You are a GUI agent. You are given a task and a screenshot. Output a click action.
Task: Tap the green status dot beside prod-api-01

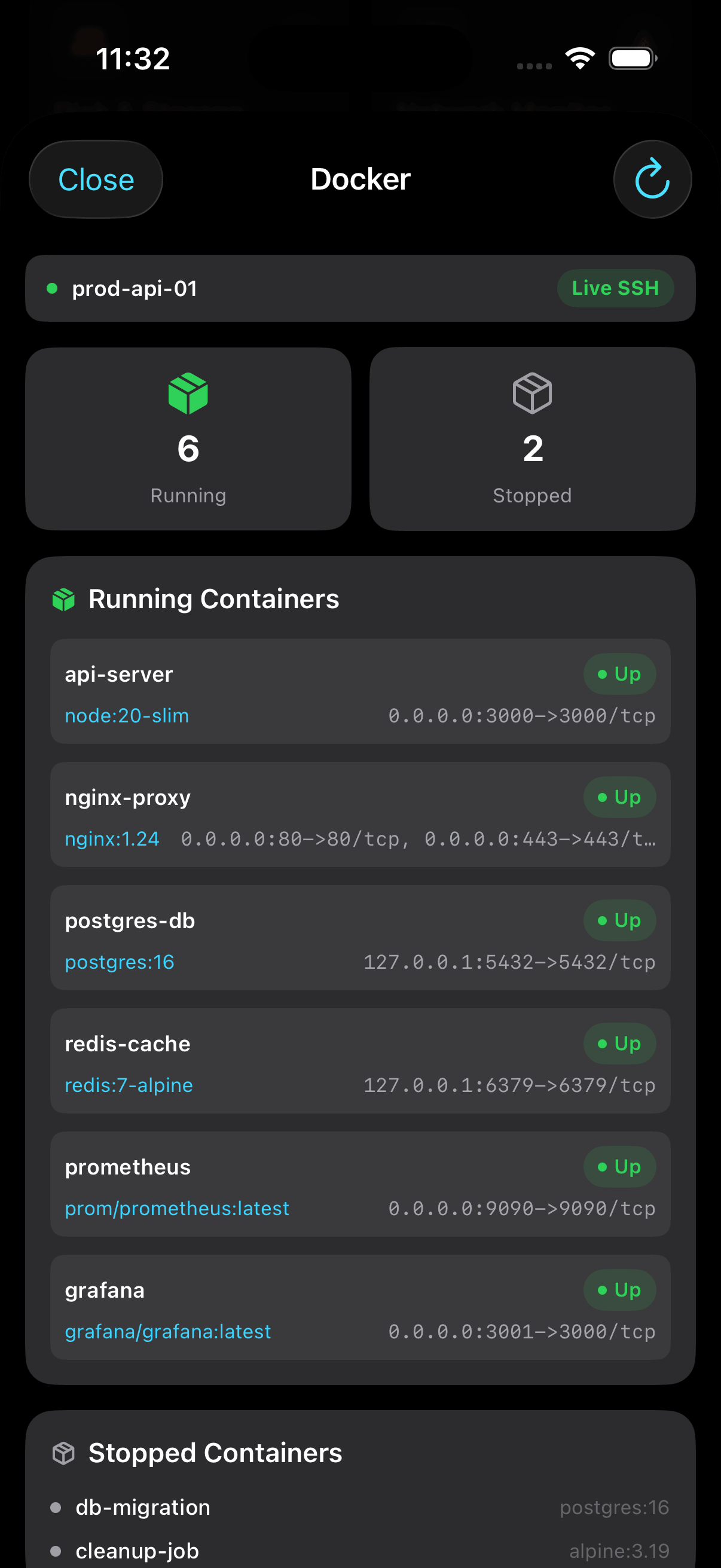pyautogui.click(x=52, y=288)
